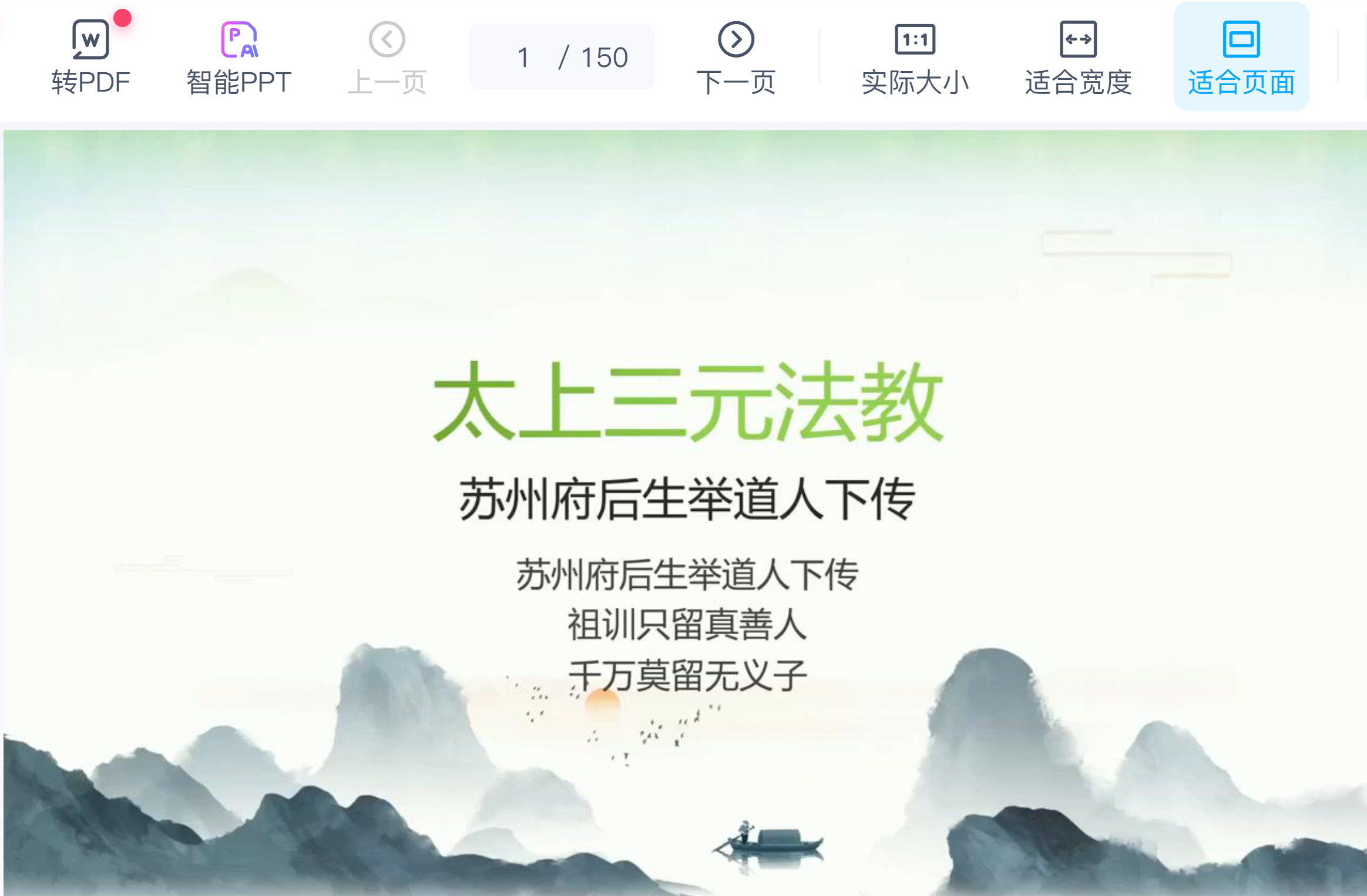Tap the page number field showing 1

coord(523,58)
